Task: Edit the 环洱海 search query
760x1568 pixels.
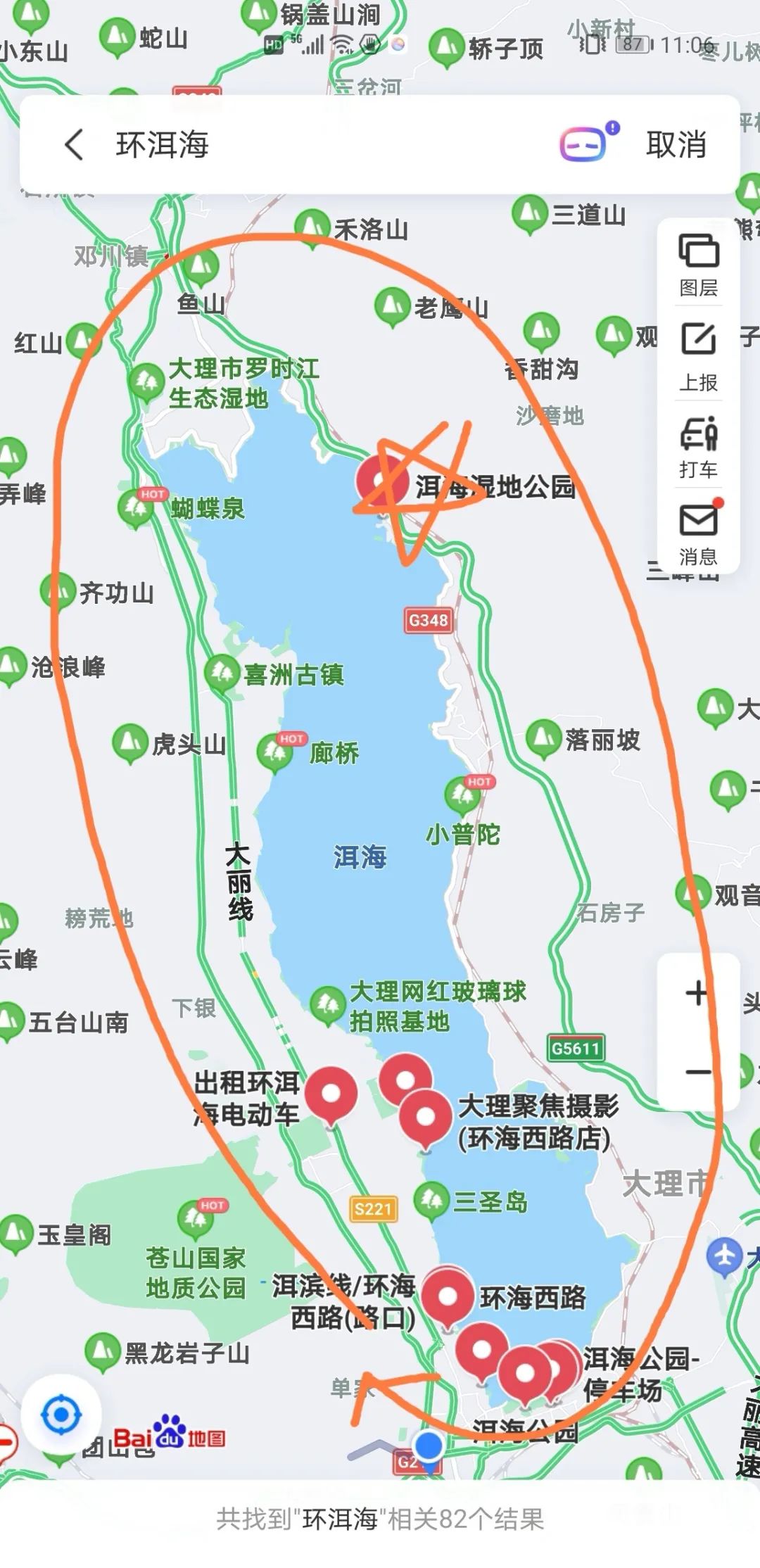Action: pos(281,144)
